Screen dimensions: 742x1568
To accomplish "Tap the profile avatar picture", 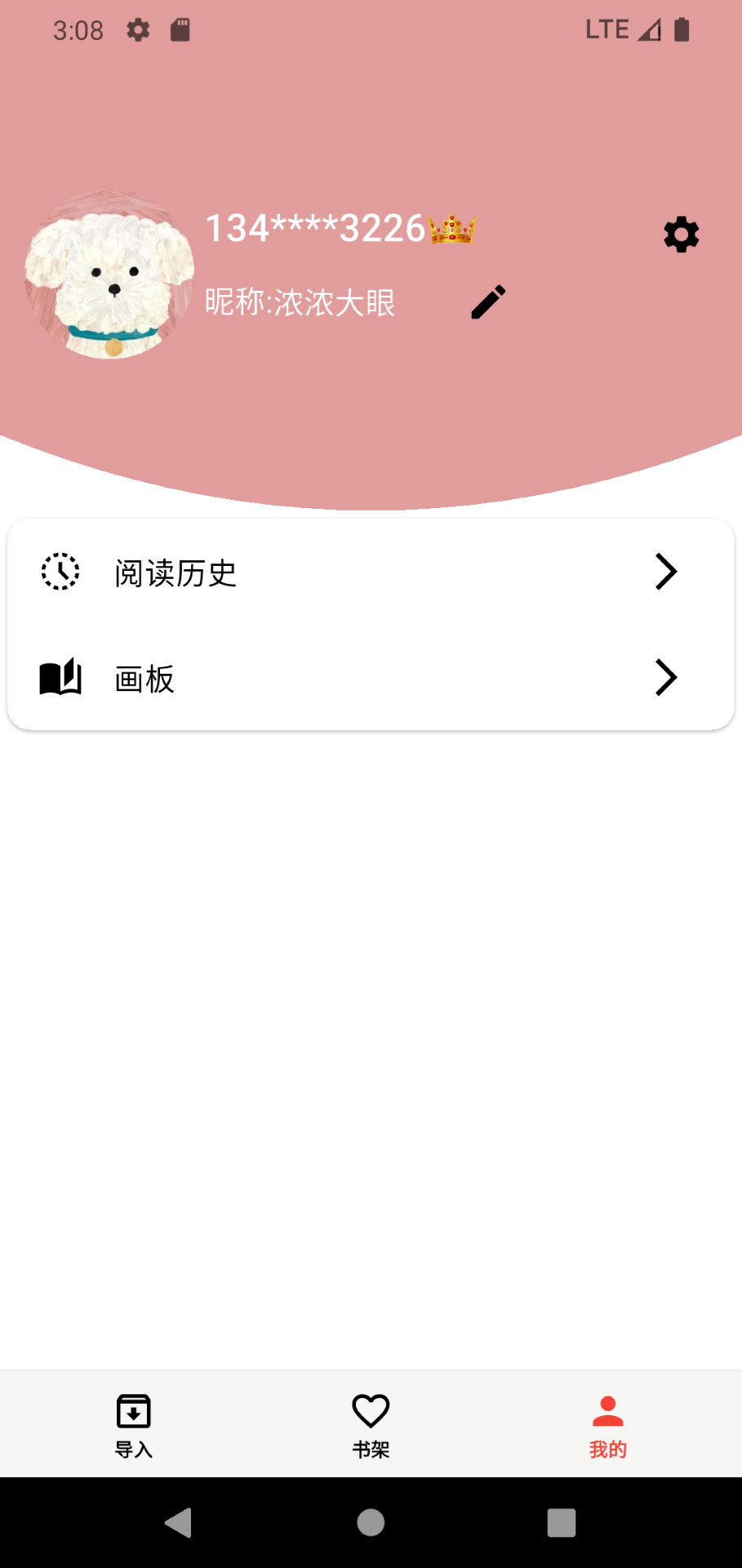I will [x=110, y=275].
